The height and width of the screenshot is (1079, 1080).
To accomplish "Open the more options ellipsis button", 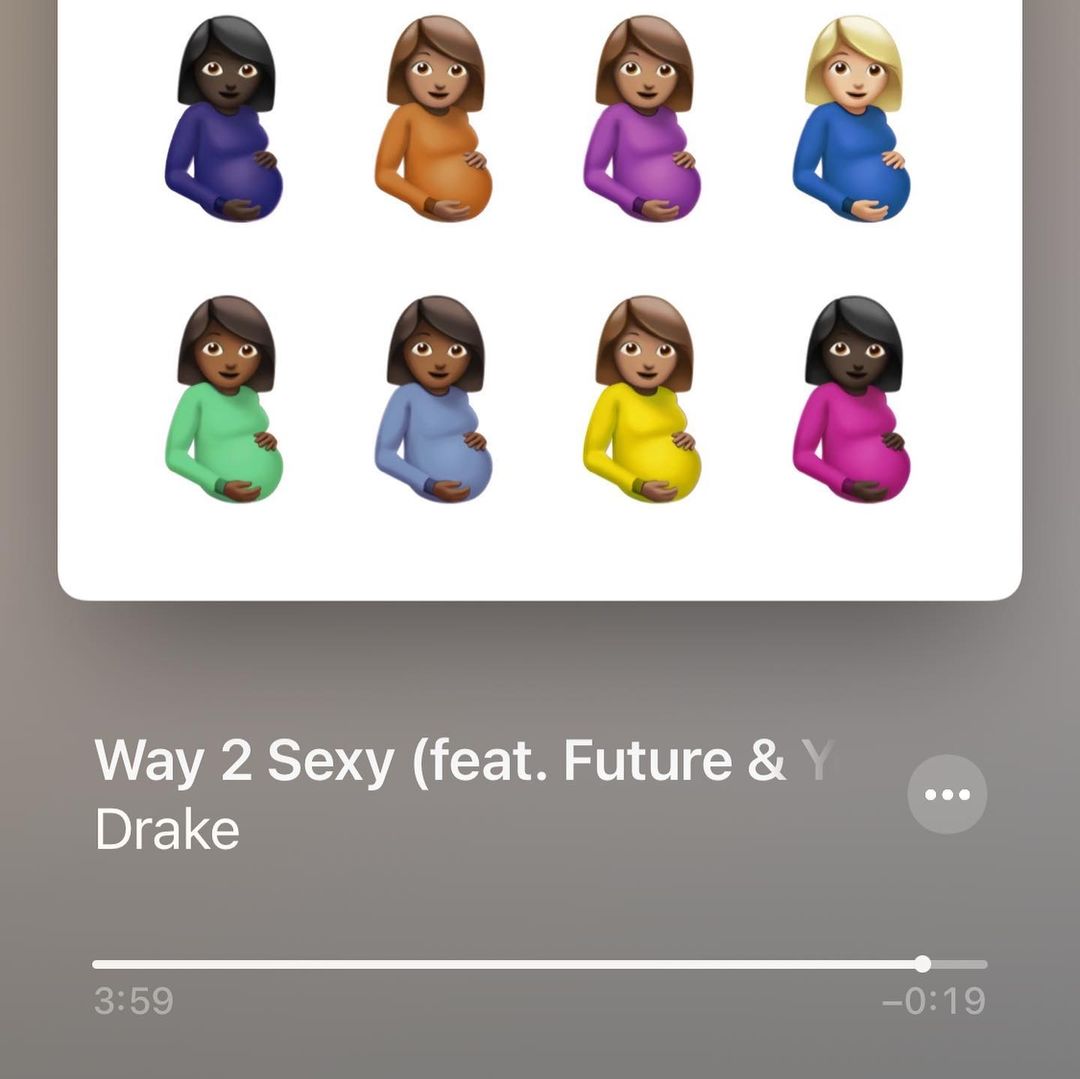I will (946, 795).
